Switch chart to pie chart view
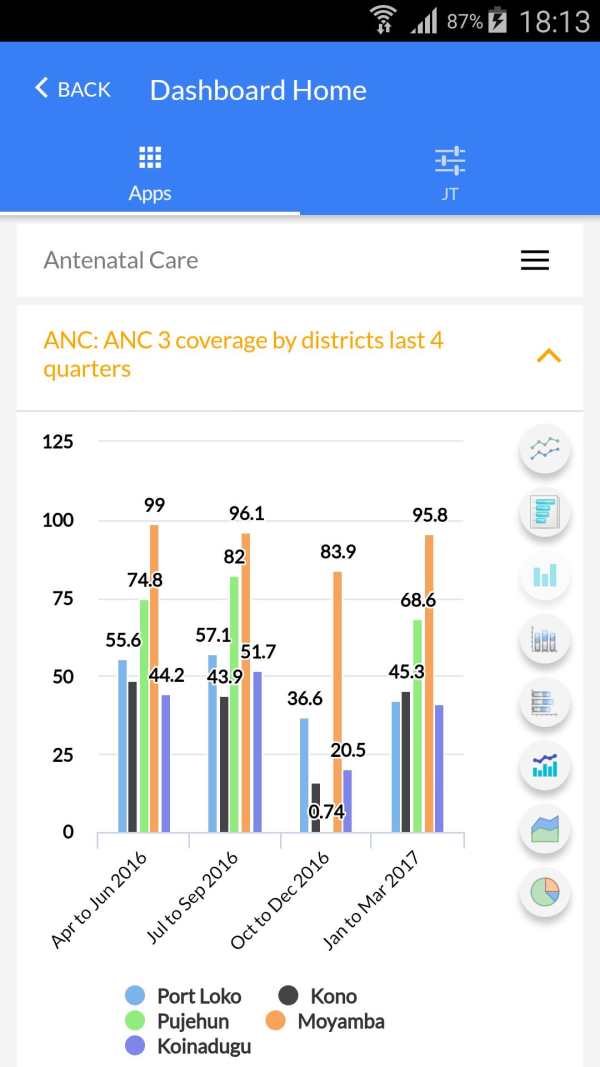 pyautogui.click(x=544, y=891)
